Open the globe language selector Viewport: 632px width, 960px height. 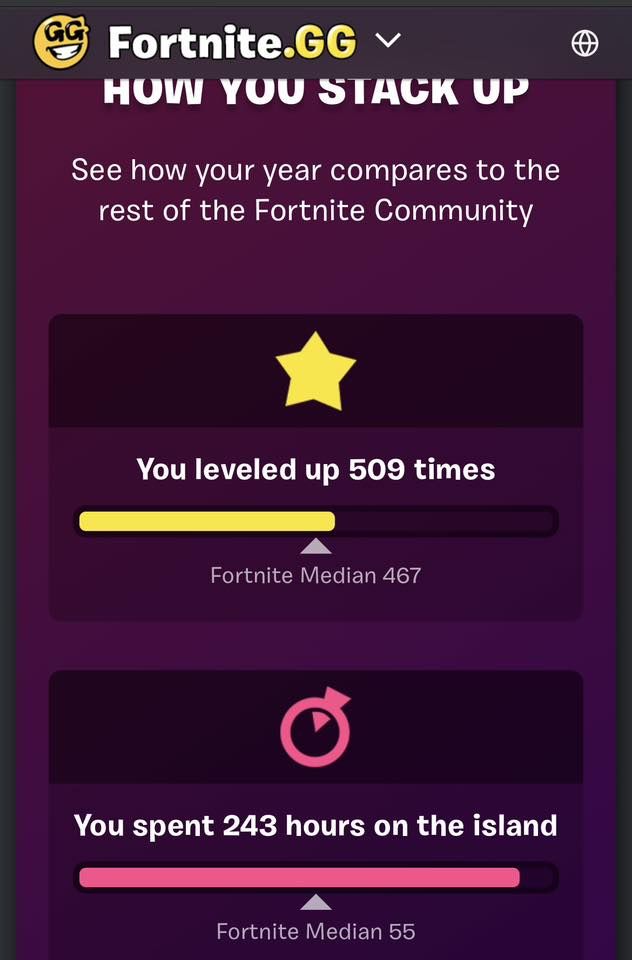tap(584, 43)
